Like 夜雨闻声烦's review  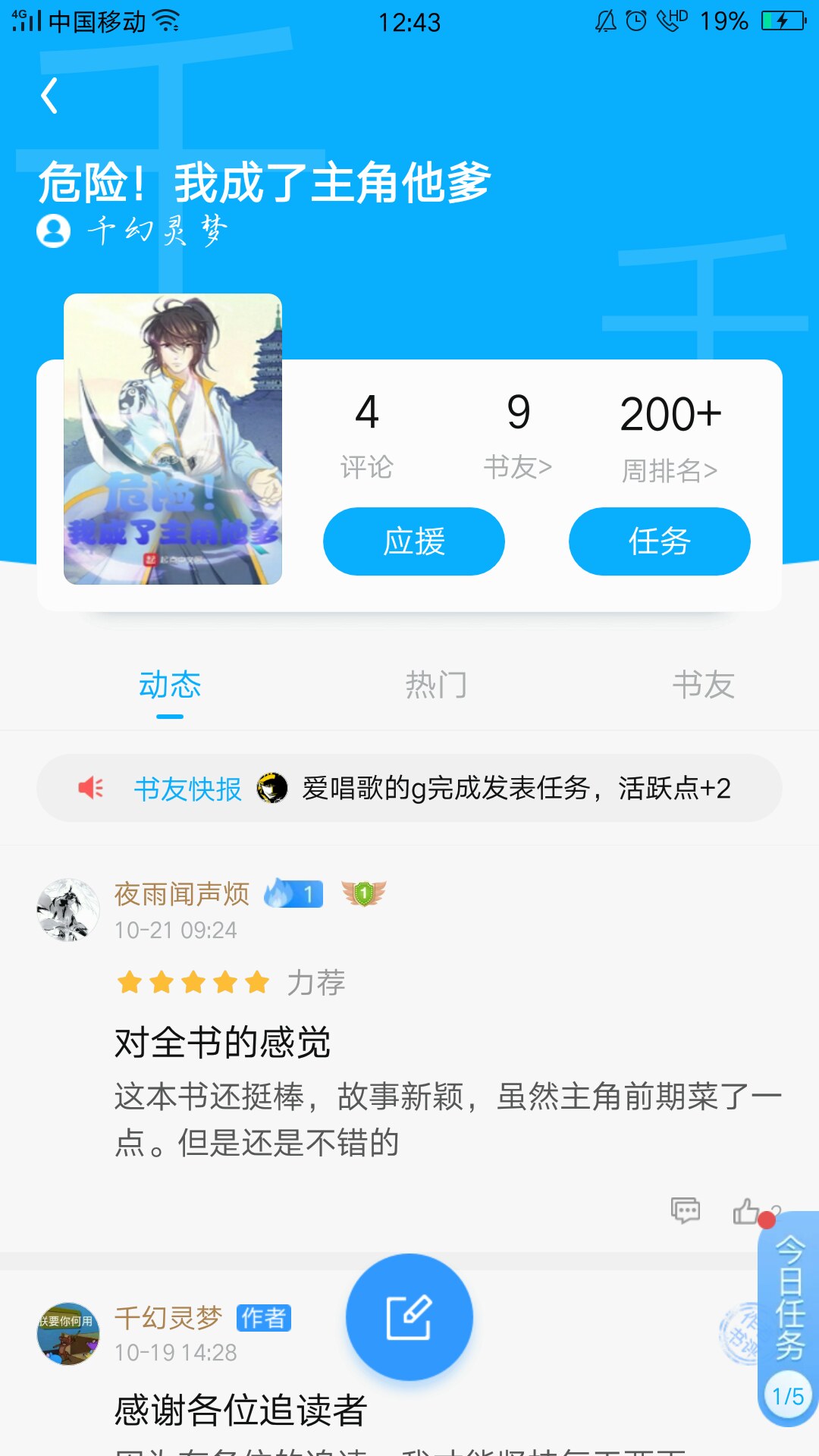747,1211
